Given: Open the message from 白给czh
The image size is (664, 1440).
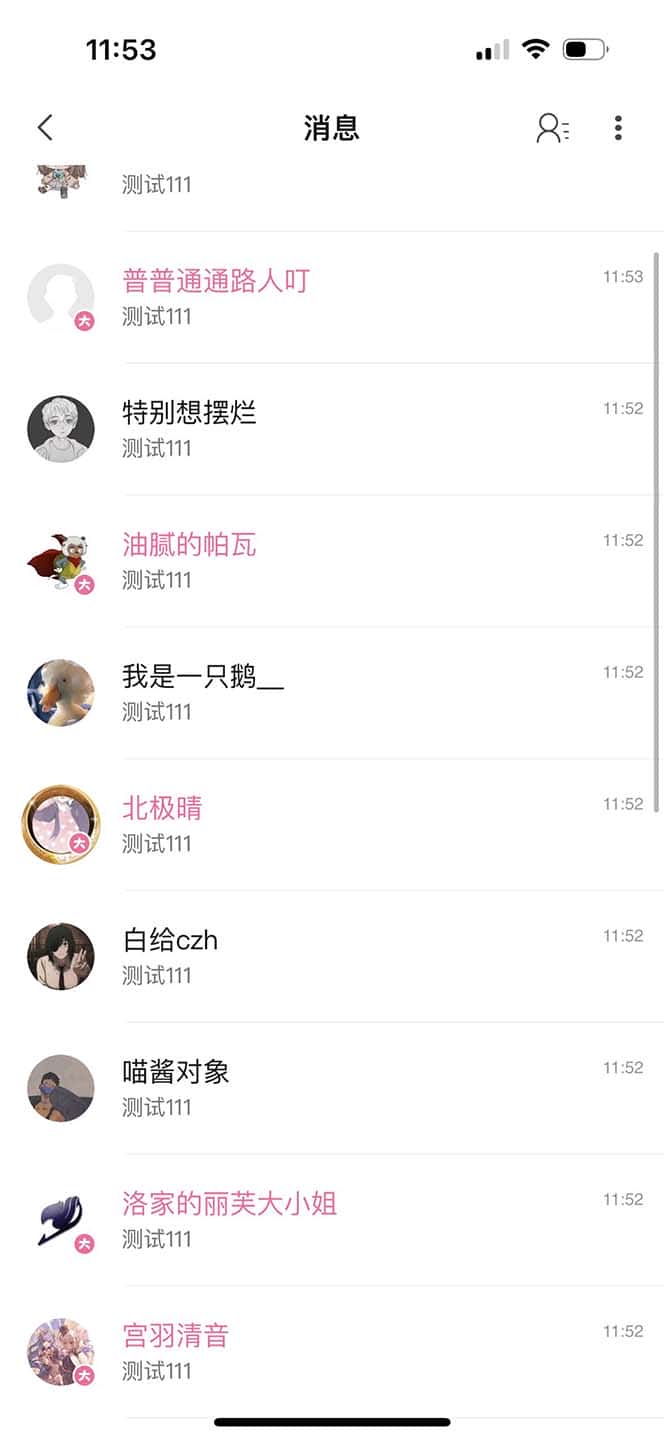Looking at the screenshot, I should coord(332,957).
